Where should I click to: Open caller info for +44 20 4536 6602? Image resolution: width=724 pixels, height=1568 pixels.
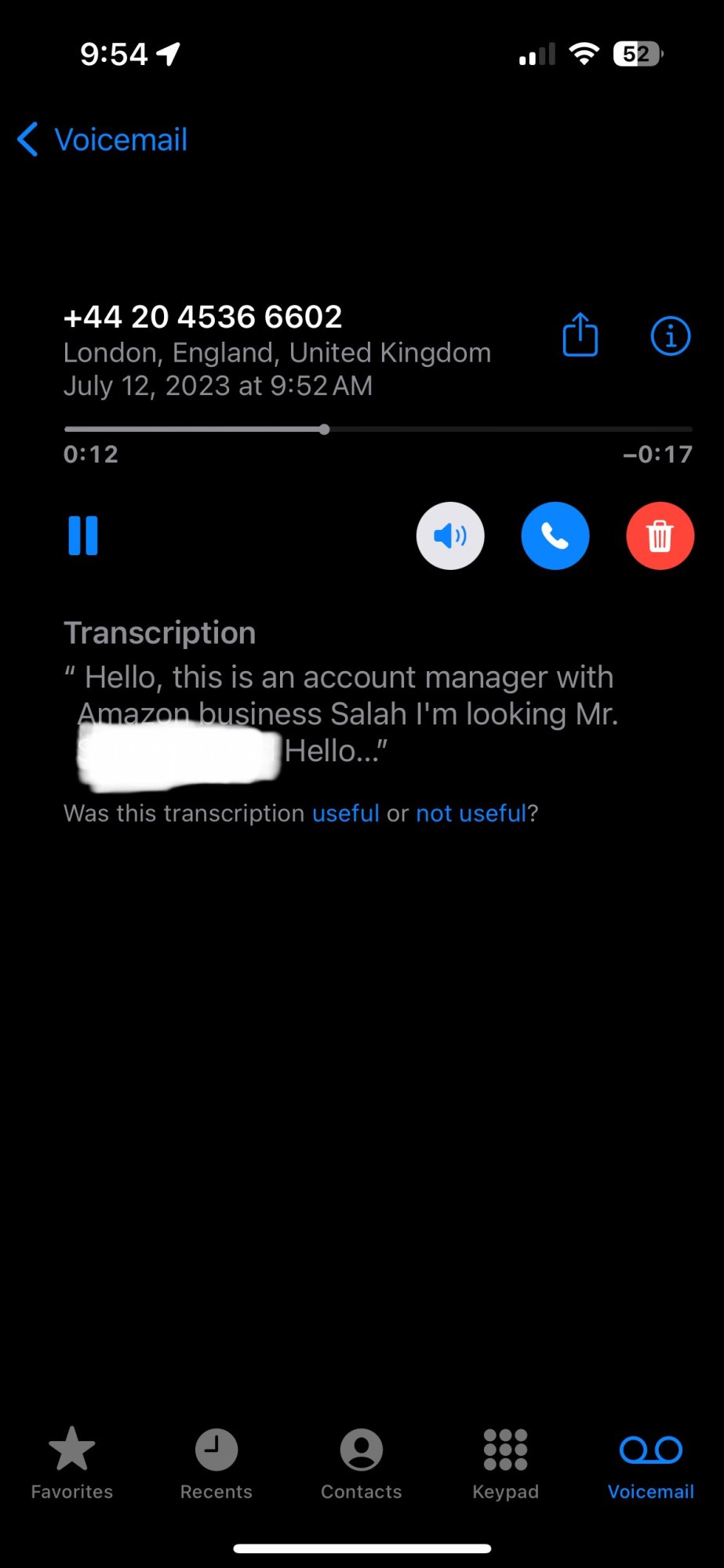(670, 336)
